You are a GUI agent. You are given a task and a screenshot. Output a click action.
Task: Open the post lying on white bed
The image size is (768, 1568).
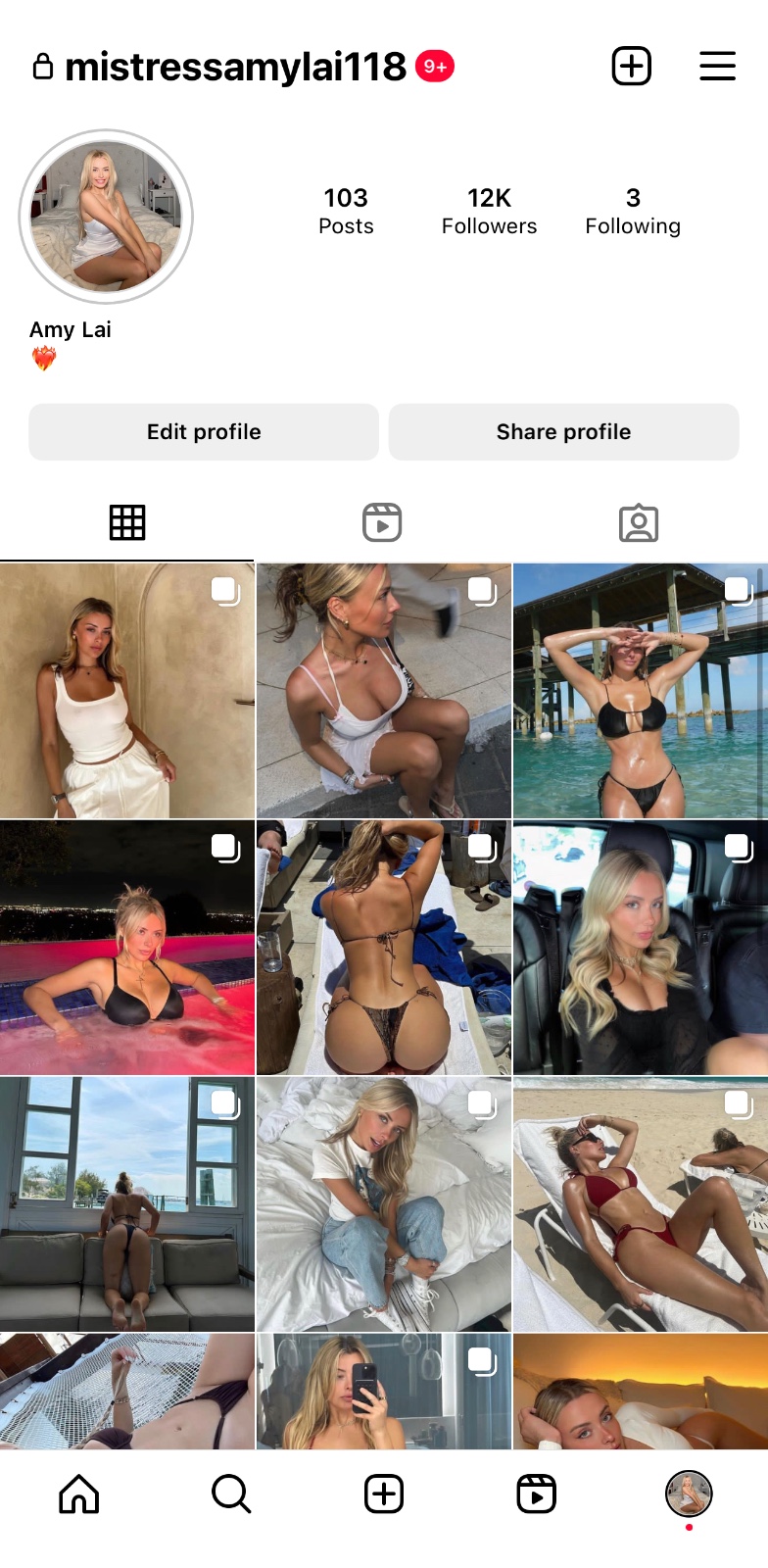(383, 1204)
